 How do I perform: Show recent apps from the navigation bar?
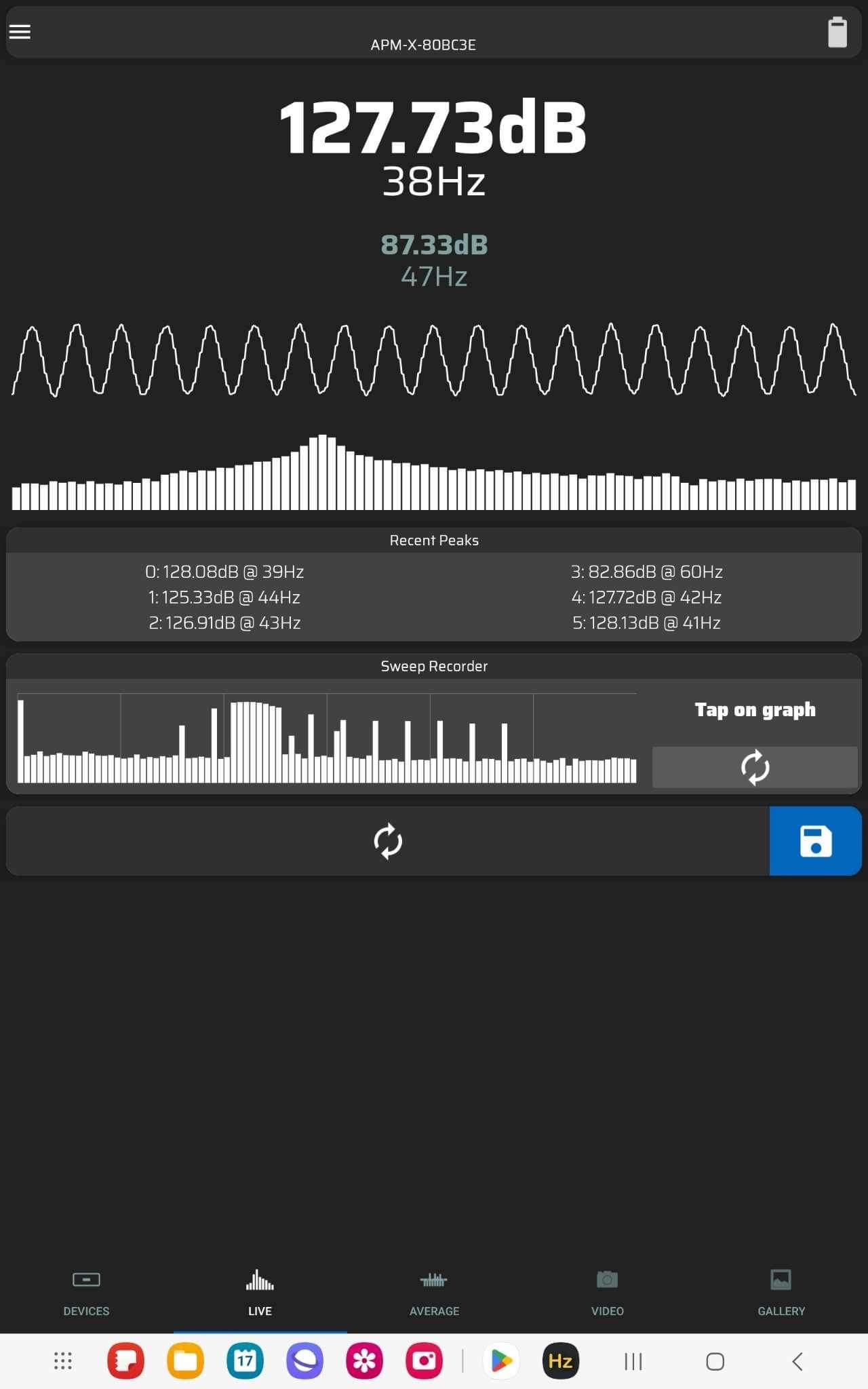click(x=633, y=1361)
